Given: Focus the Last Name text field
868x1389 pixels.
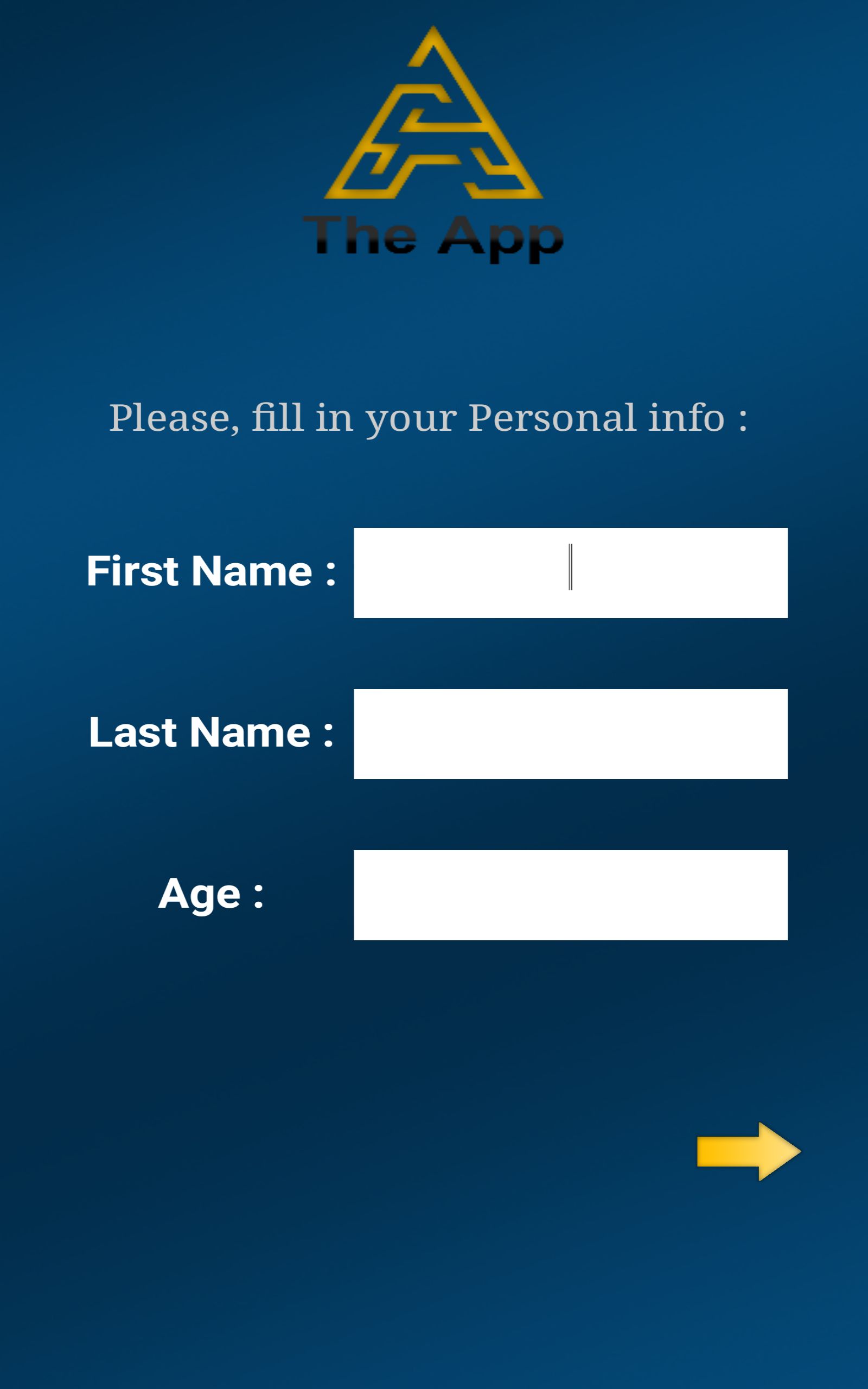Looking at the screenshot, I should click(571, 734).
